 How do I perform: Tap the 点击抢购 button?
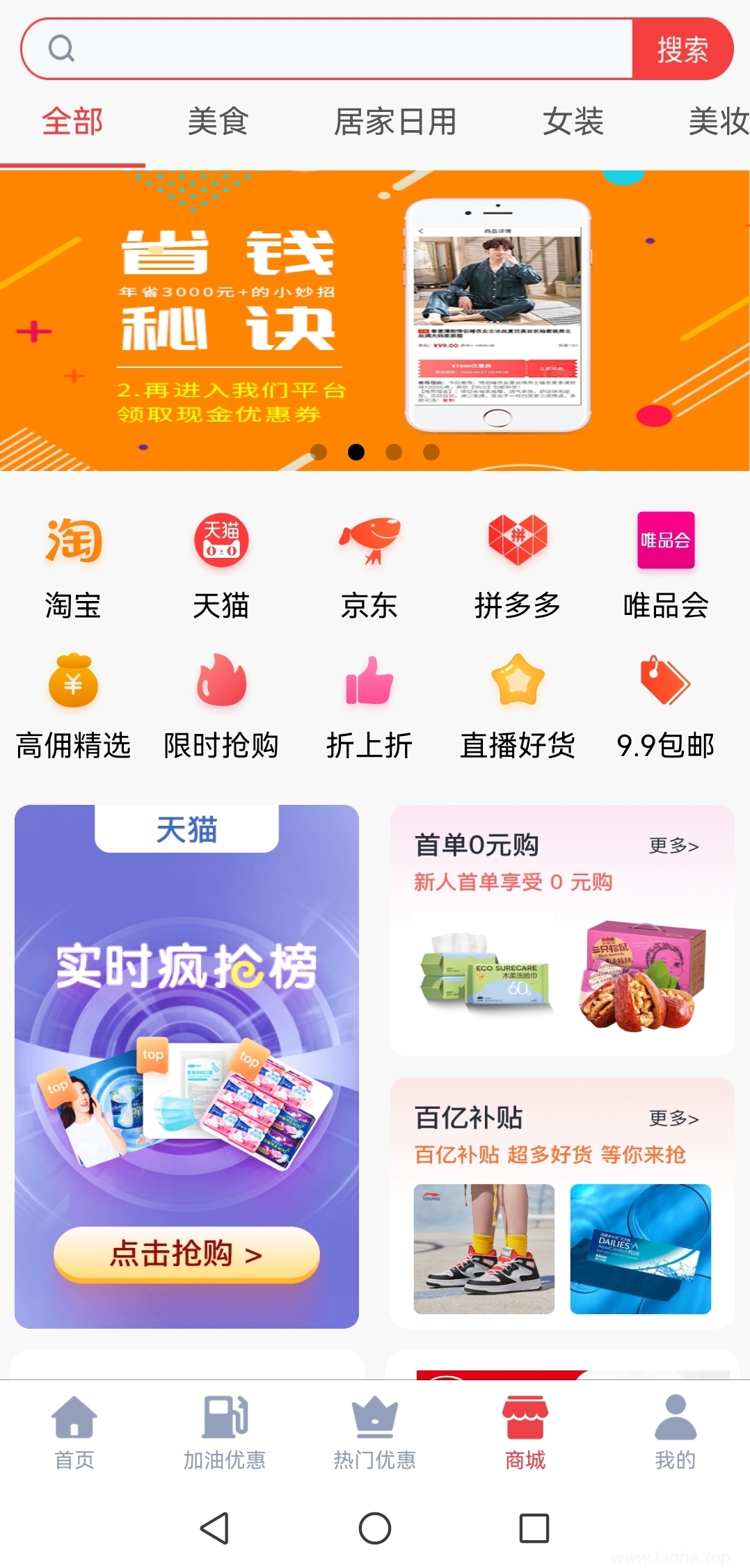coord(186,1254)
